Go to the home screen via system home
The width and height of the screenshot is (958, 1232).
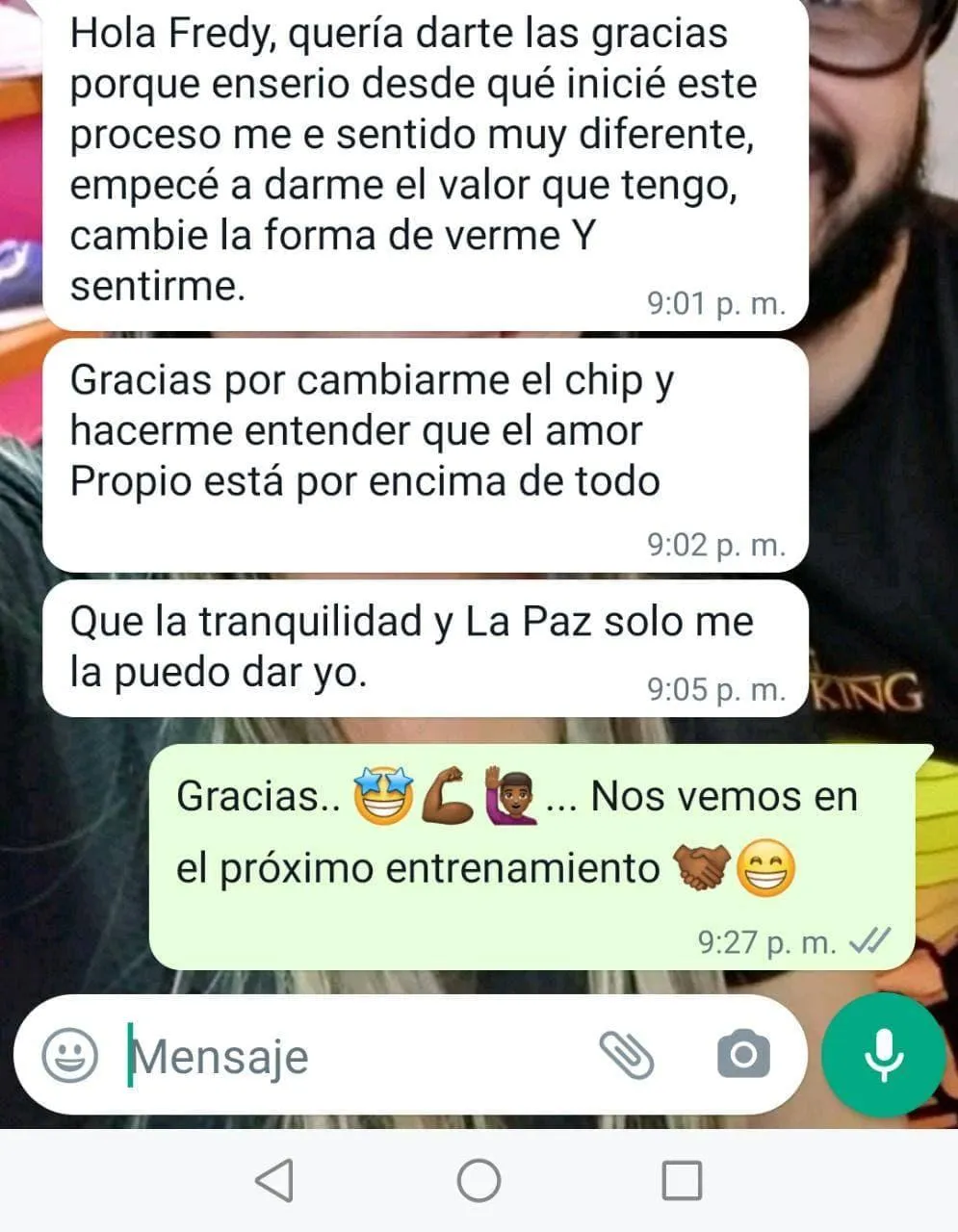pyautogui.click(x=479, y=1180)
